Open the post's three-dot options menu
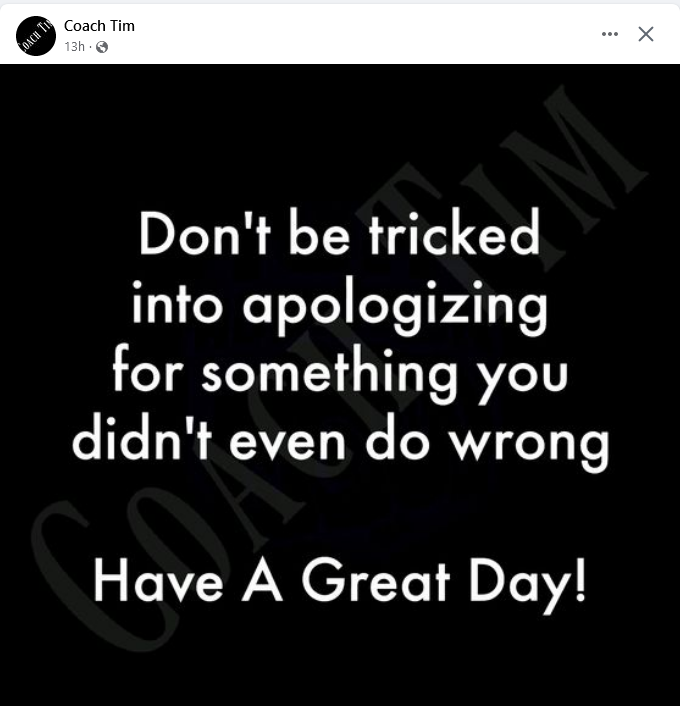Image resolution: width=680 pixels, height=706 pixels. (x=610, y=34)
